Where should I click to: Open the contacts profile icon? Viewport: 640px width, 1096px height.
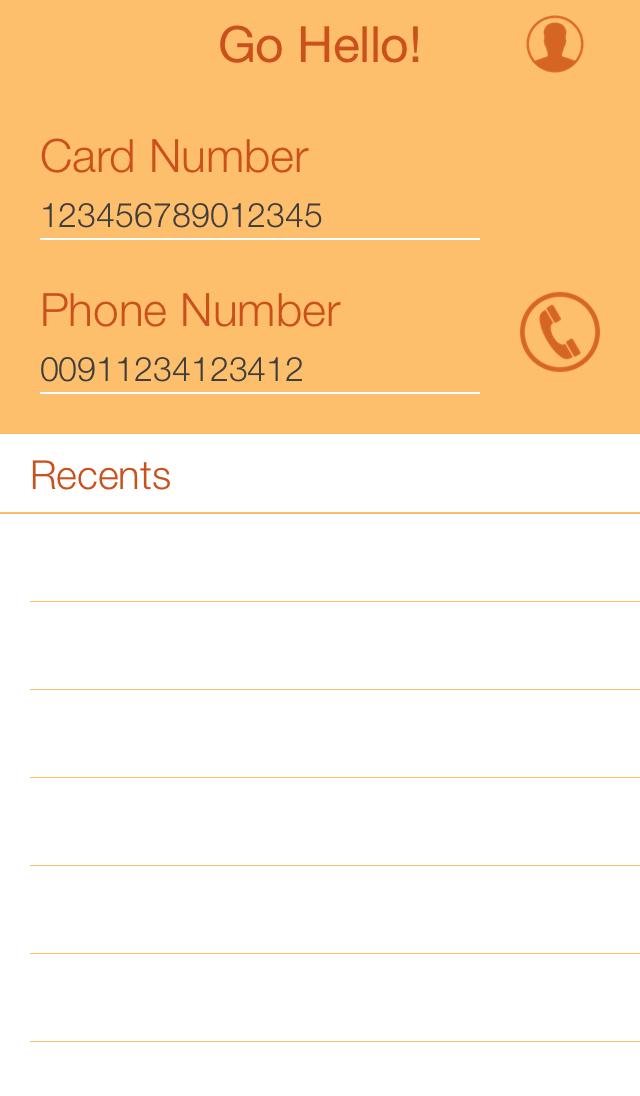(555, 44)
